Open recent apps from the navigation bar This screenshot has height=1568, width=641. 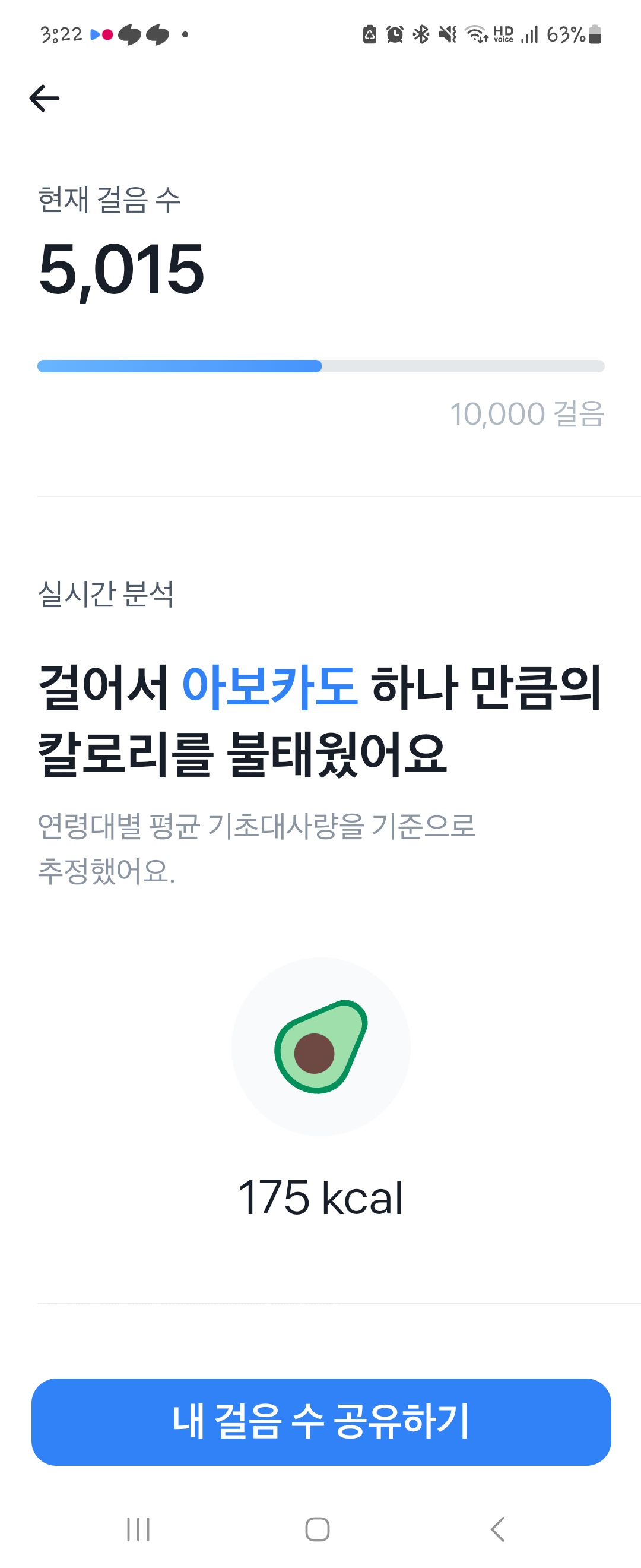click(138, 1529)
